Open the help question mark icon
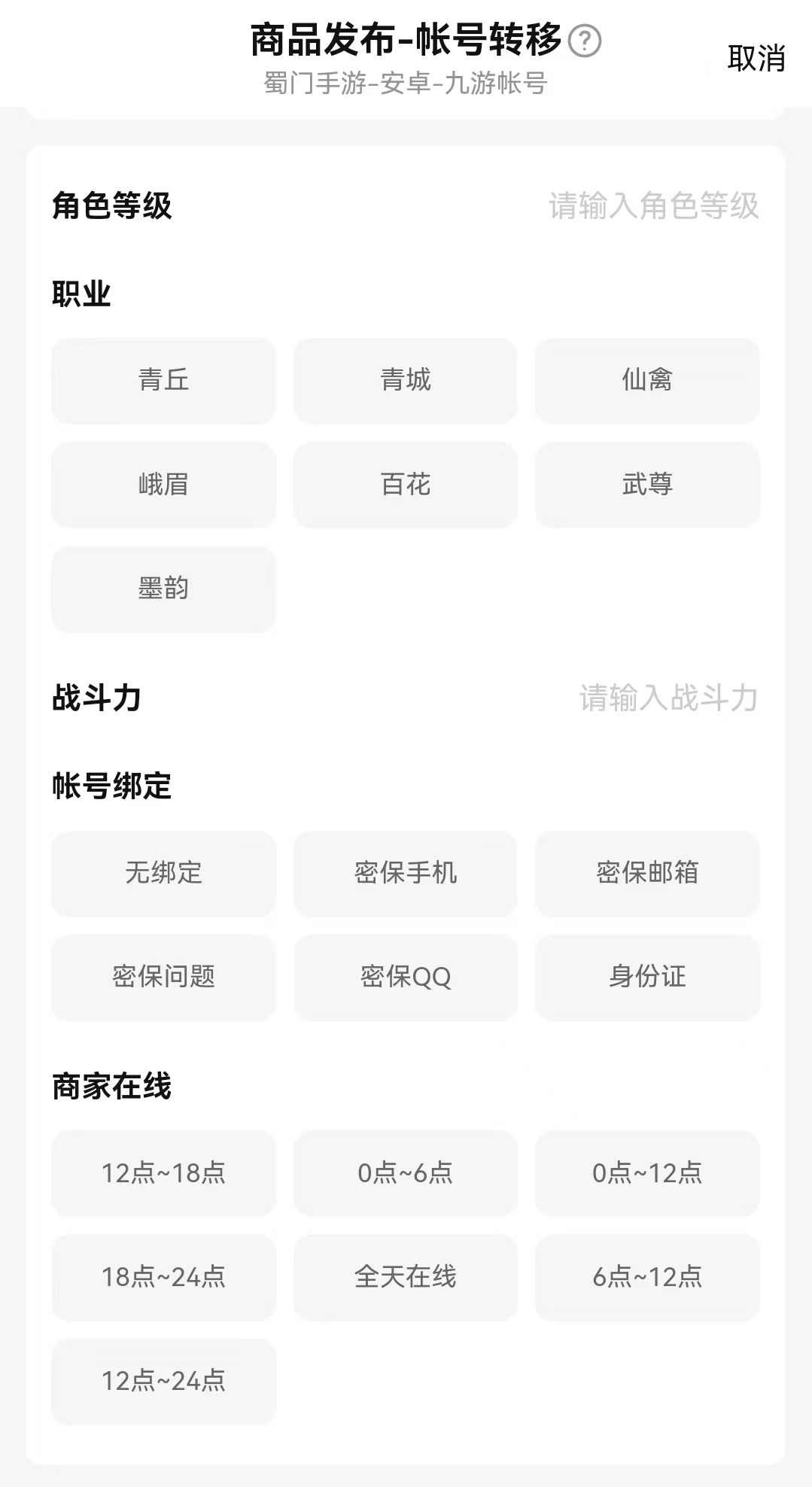The height and width of the screenshot is (1487, 812). point(585,41)
